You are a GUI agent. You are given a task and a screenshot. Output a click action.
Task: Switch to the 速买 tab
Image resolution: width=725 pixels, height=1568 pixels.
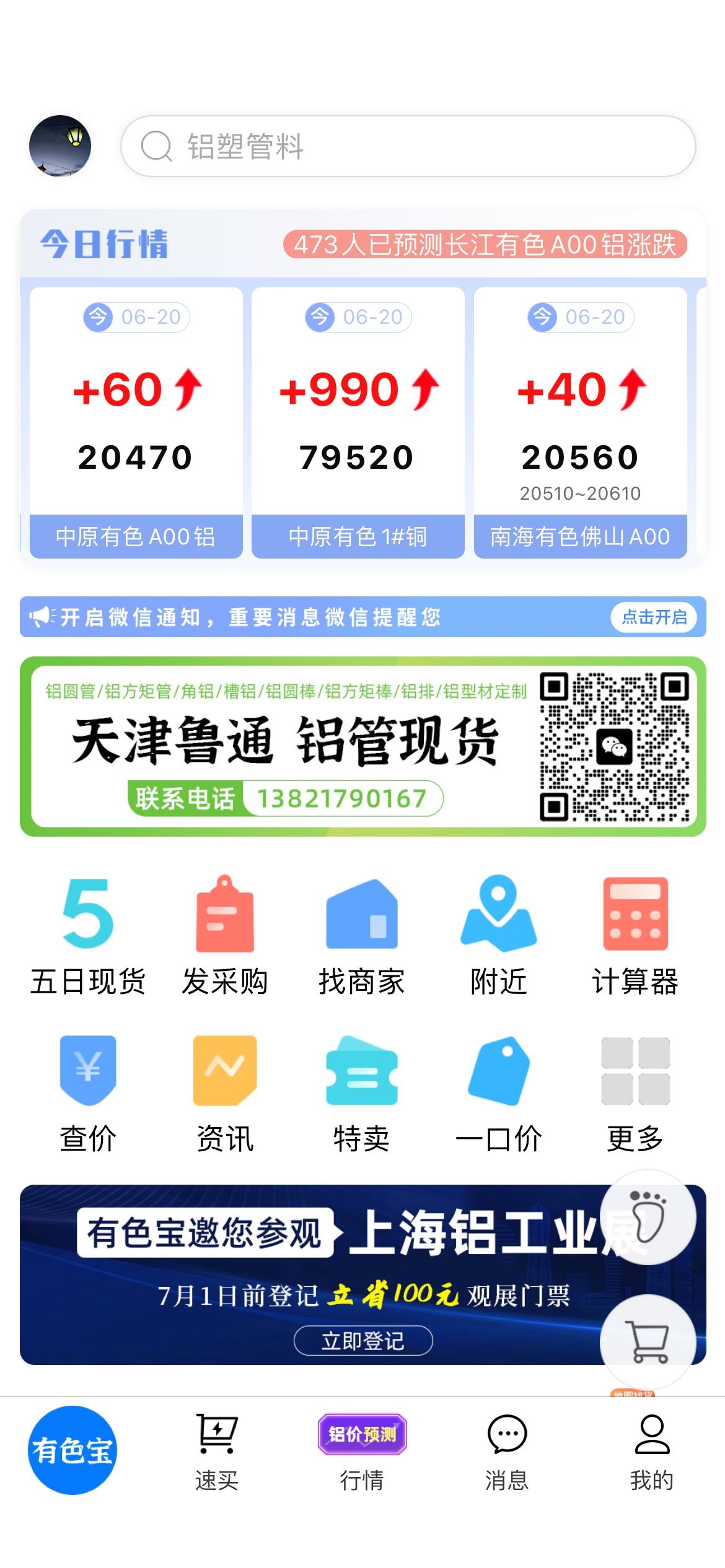216,1452
